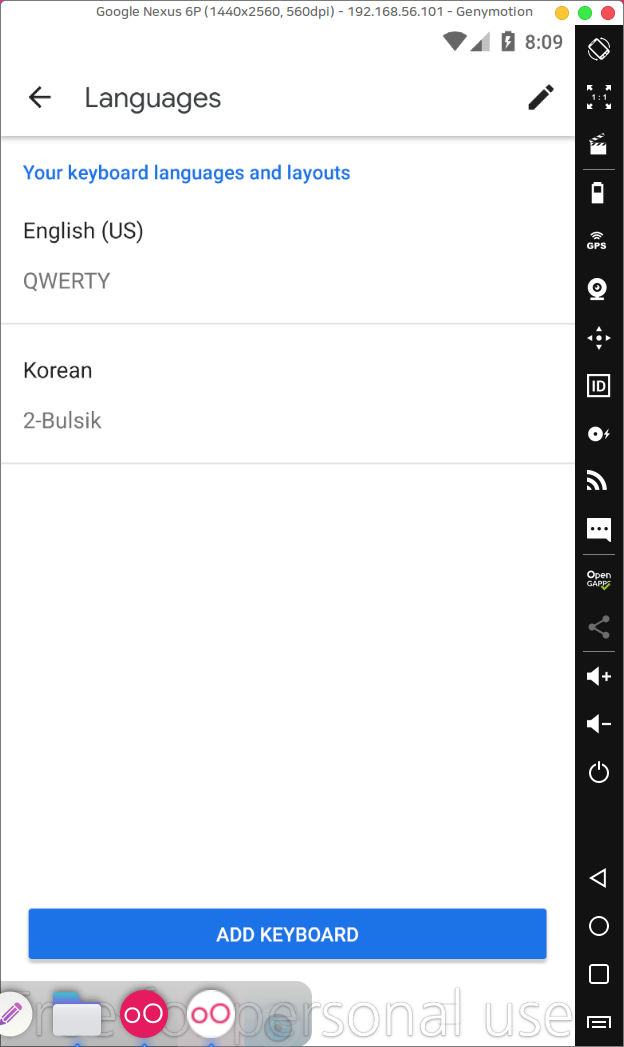This screenshot has height=1047, width=624.
Task: Tap the Add Keyboard button
Action: pos(287,935)
